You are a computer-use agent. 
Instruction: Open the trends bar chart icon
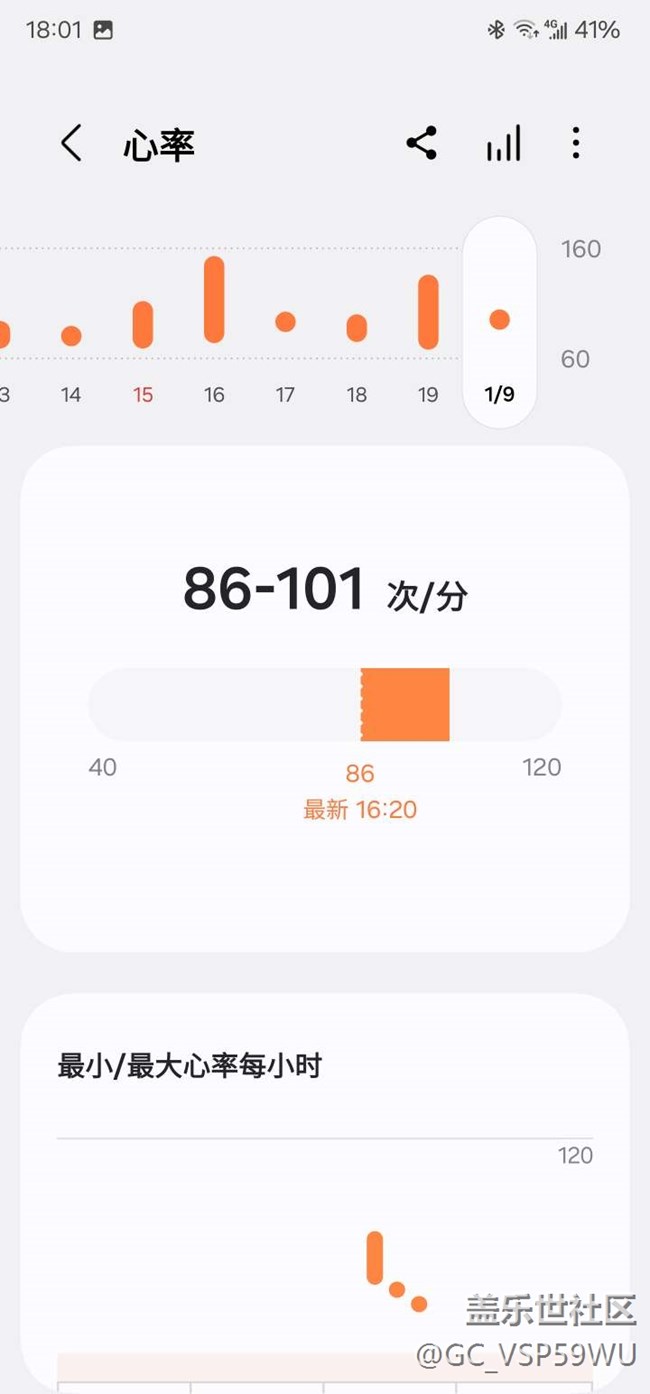click(x=504, y=144)
